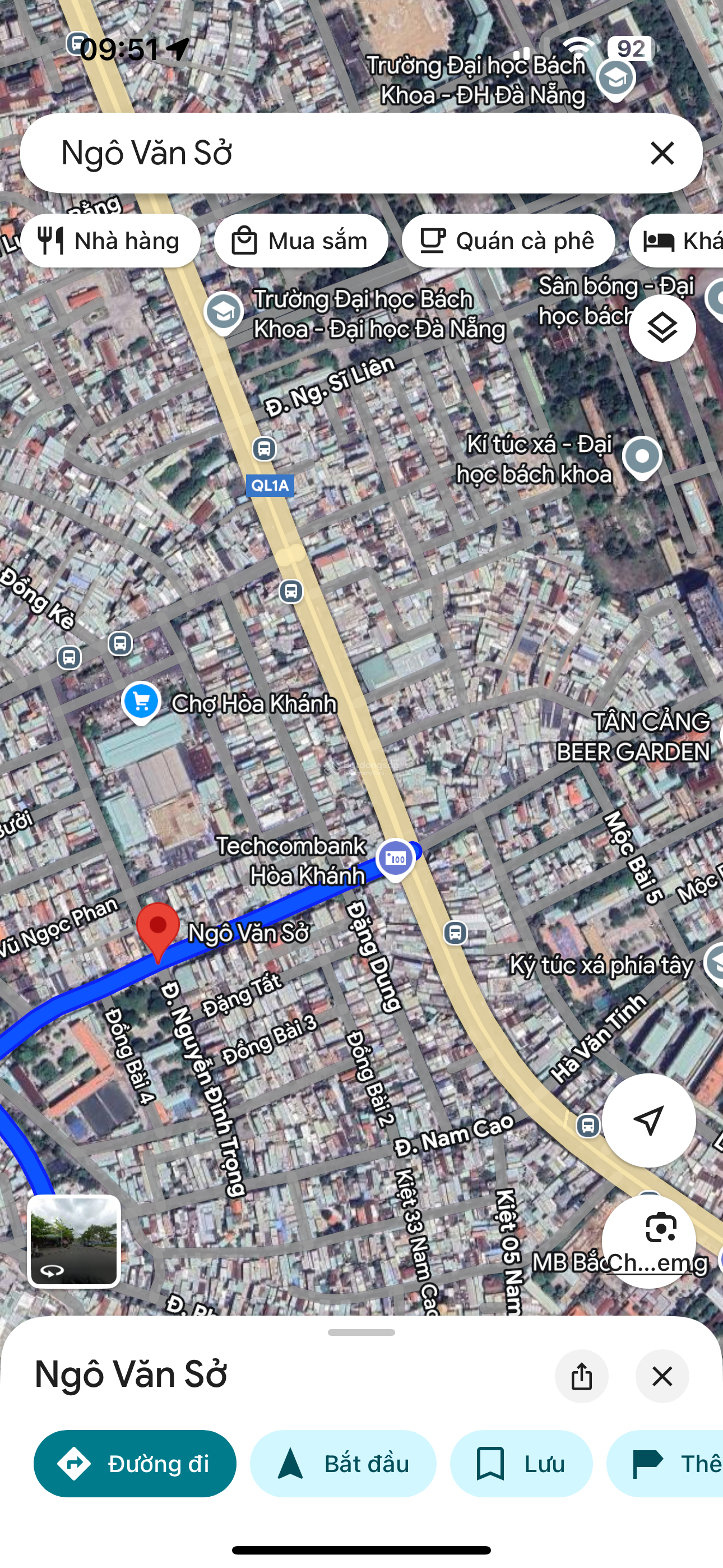Open the Street View thumbnail

pyautogui.click(x=73, y=1241)
